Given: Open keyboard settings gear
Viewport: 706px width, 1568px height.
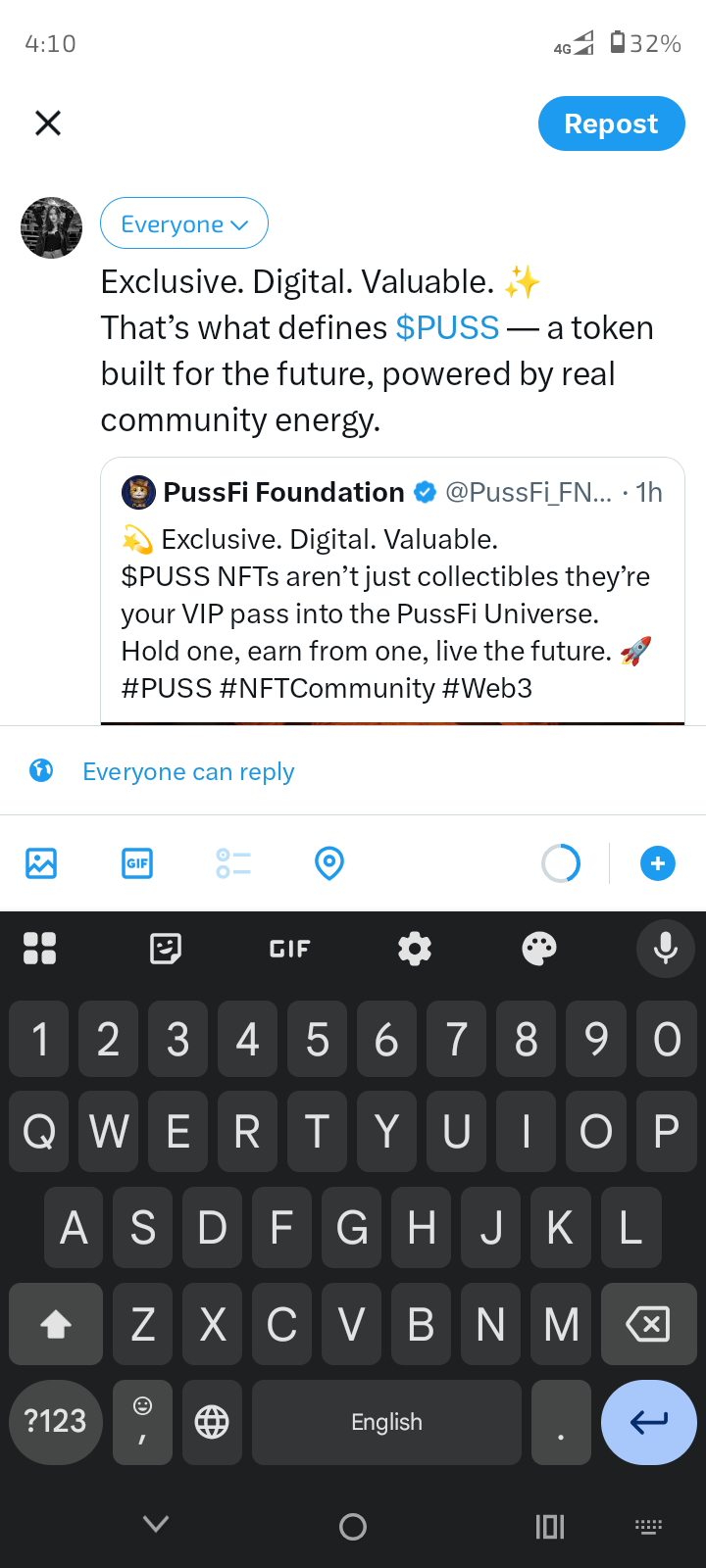Looking at the screenshot, I should 415,948.
